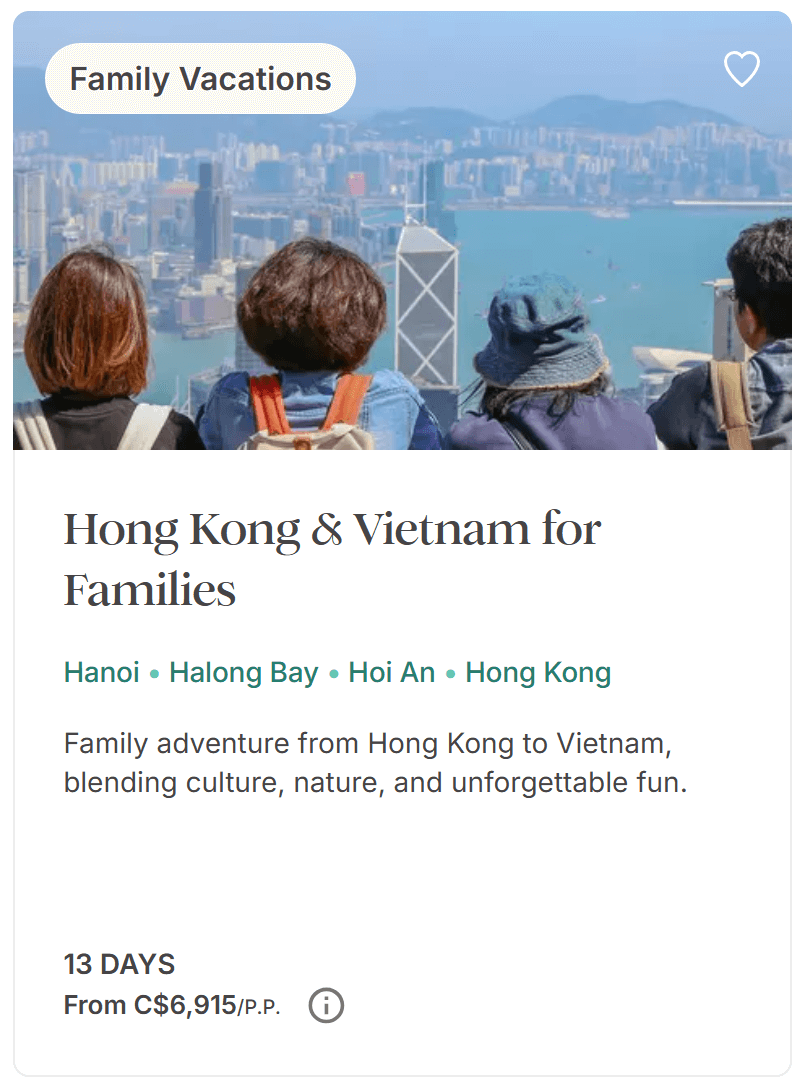Open the Hong Kong & Vietnam for Families card
808x1089 pixels.
pos(332,558)
